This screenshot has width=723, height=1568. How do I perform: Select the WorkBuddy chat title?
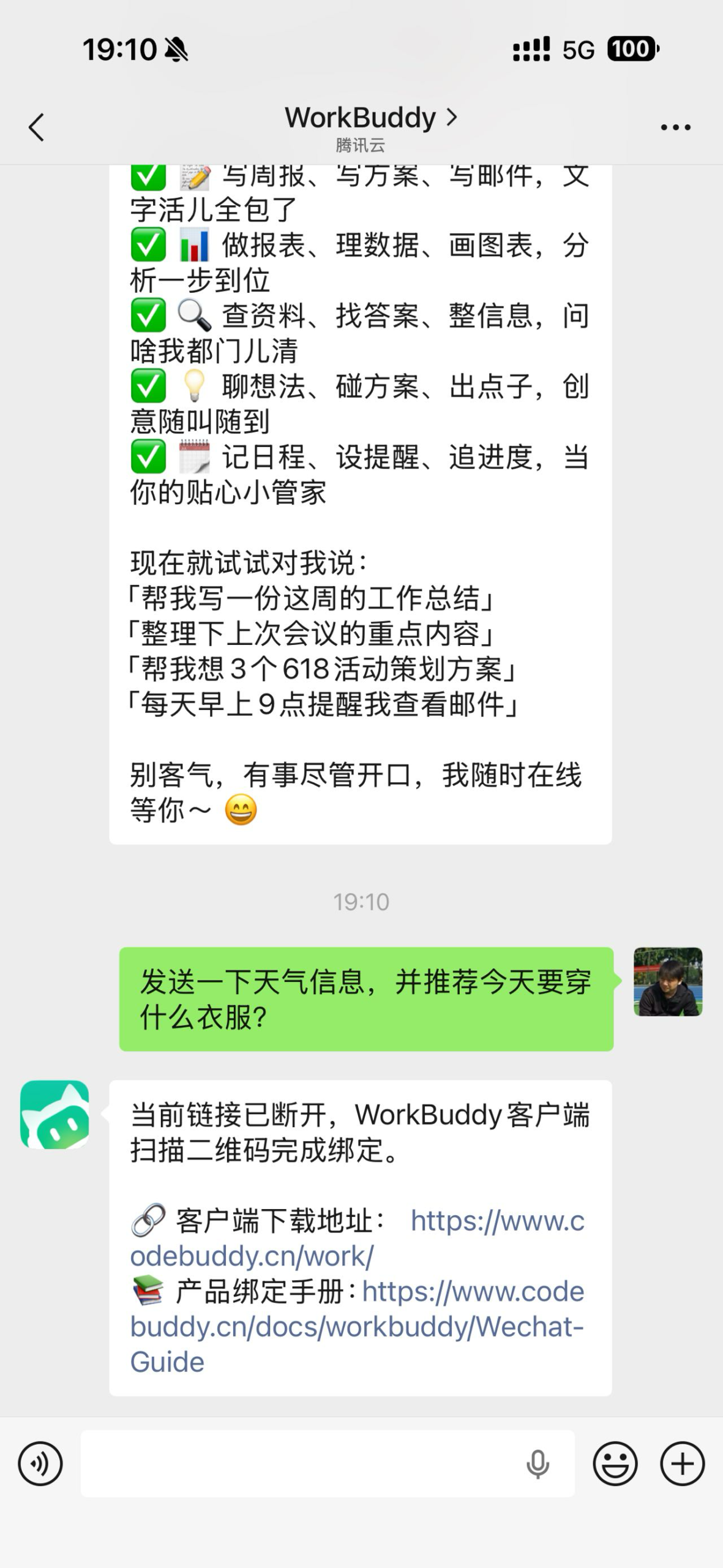[361, 118]
